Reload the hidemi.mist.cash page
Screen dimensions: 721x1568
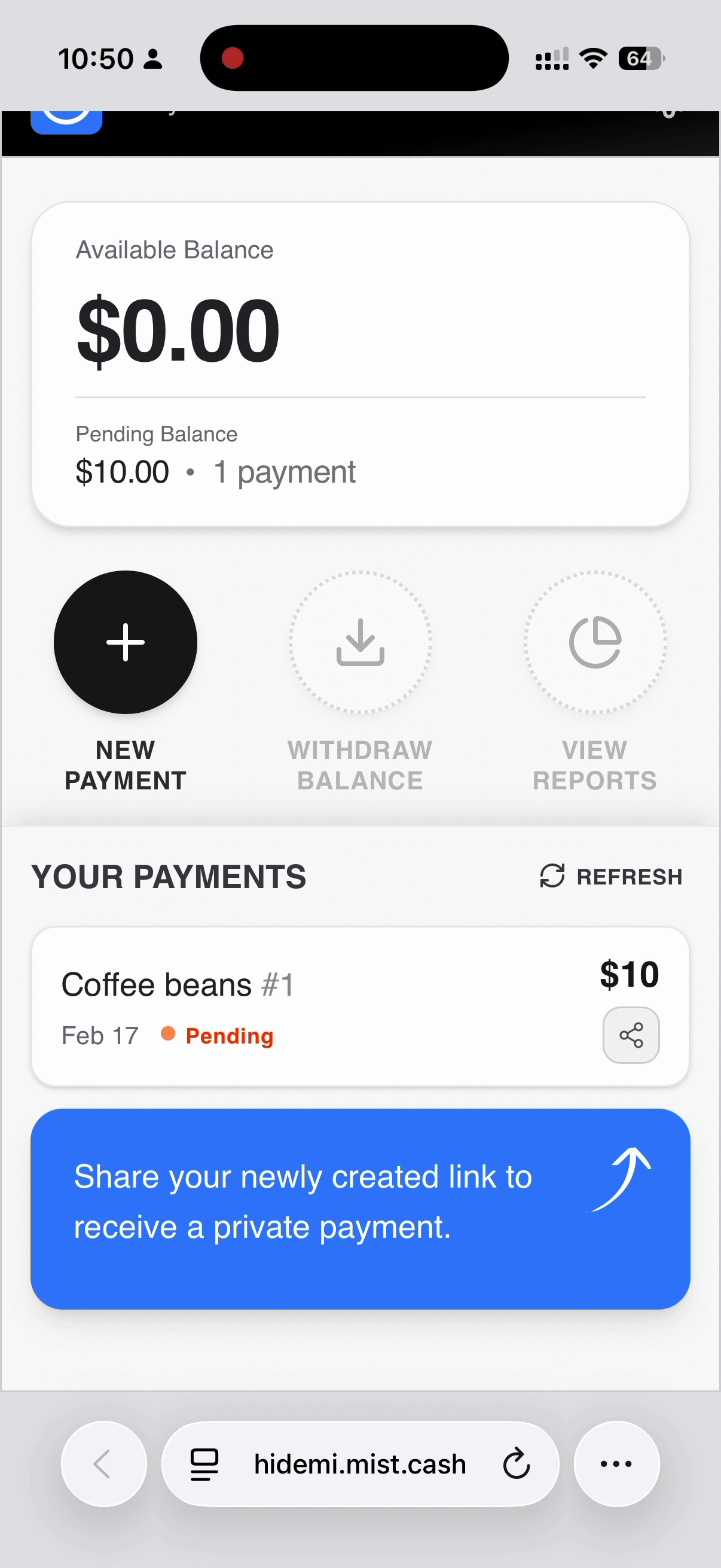coord(515,1465)
